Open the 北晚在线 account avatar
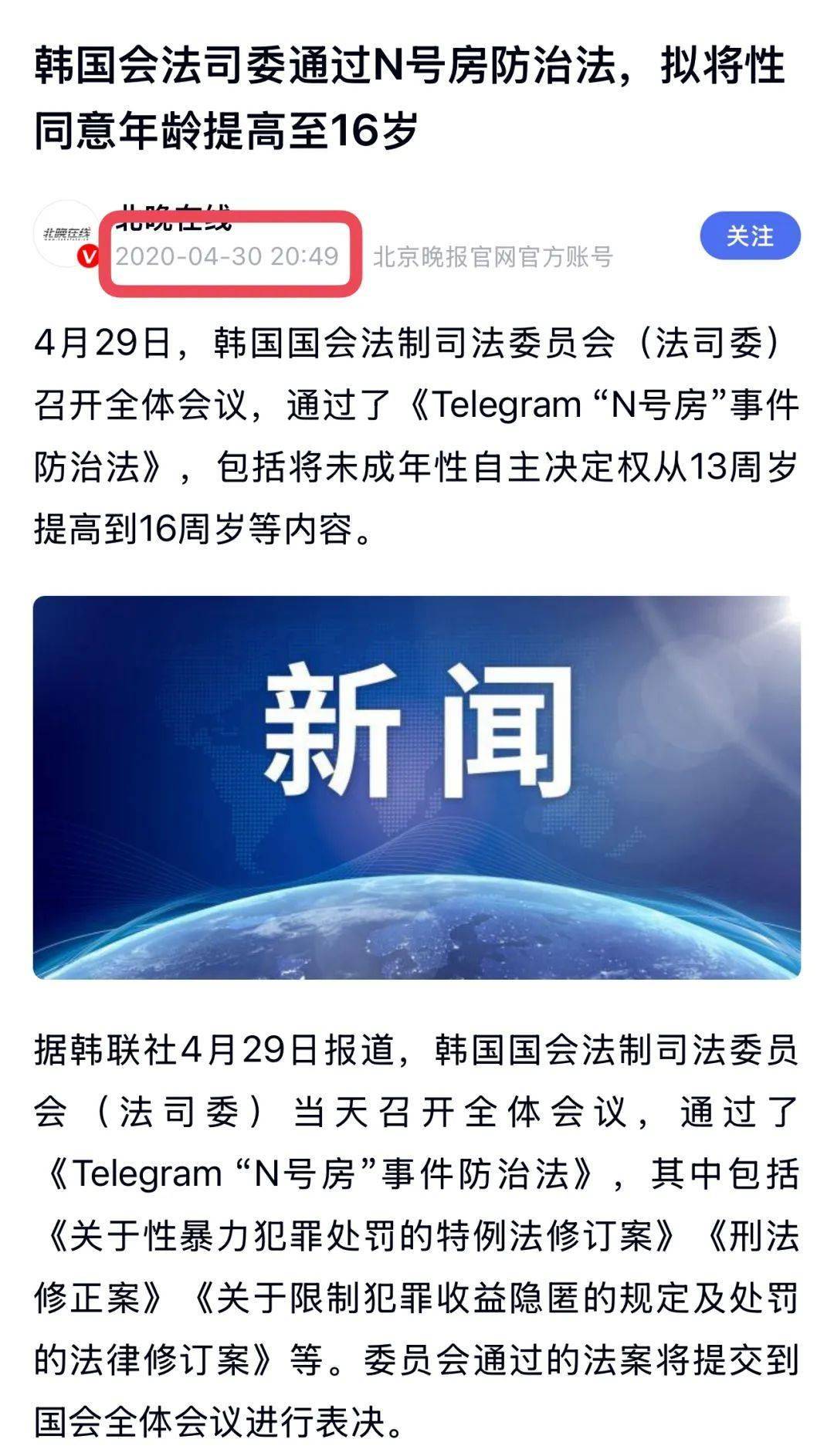834x1456 pixels. pos(66,234)
